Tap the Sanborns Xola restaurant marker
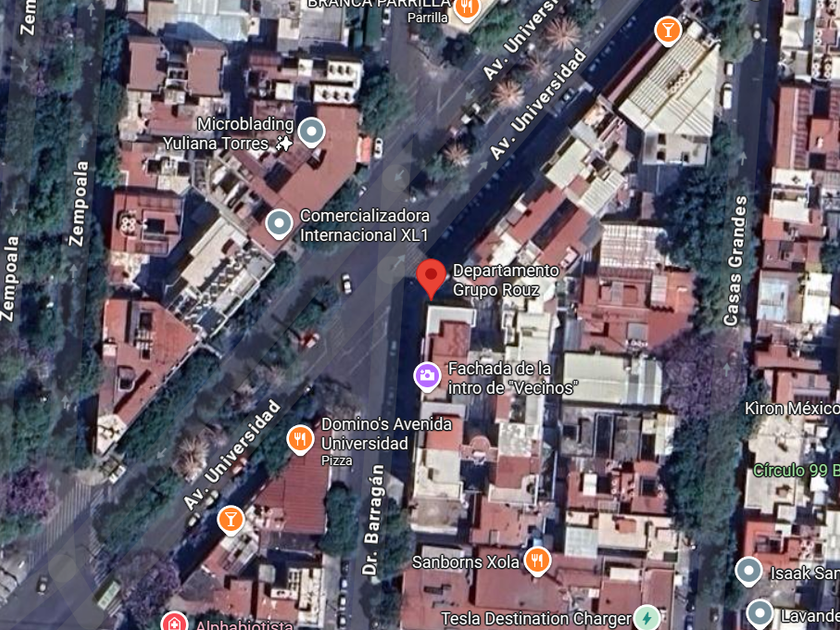 537,561
